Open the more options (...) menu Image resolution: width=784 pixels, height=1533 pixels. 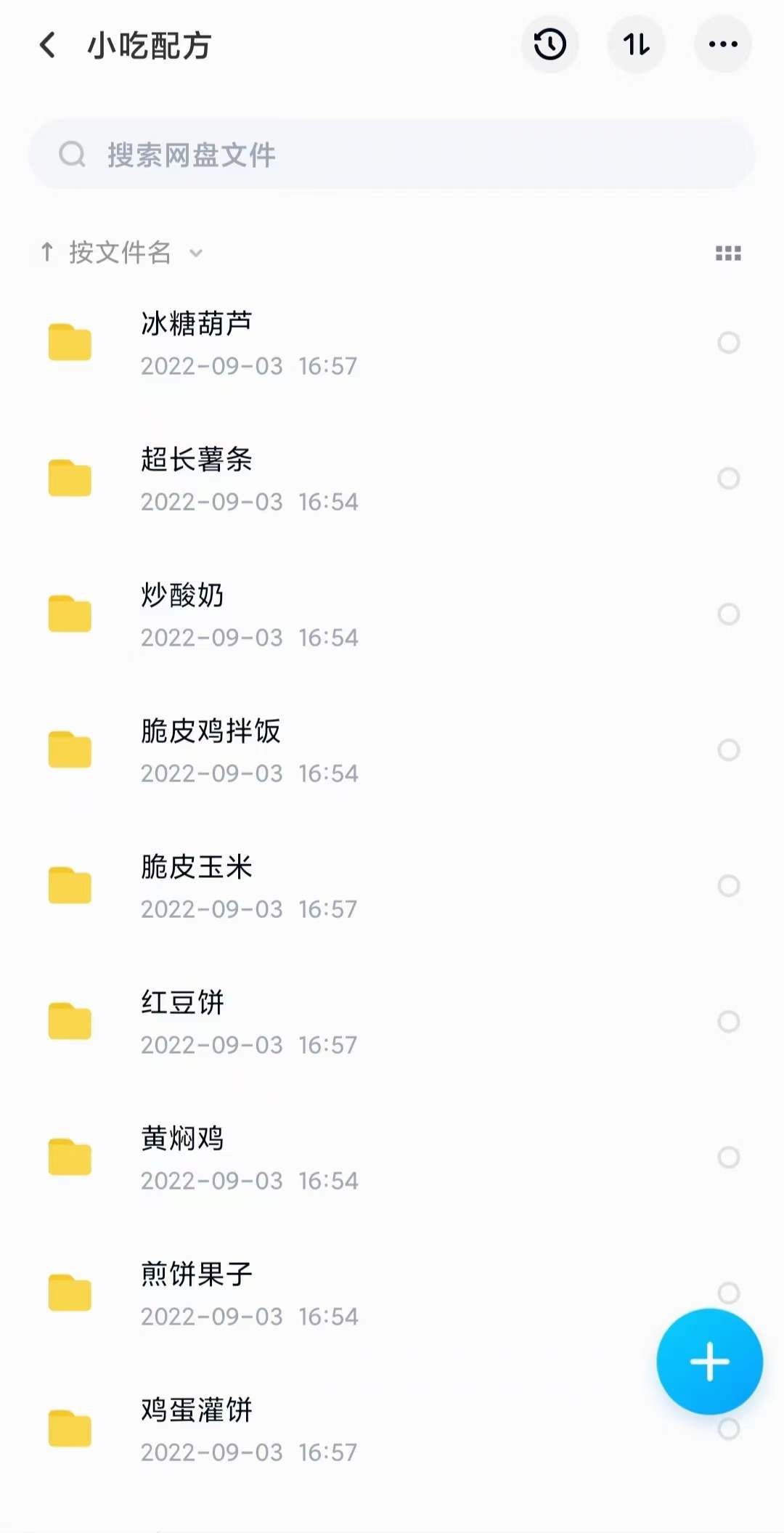pos(722,45)
